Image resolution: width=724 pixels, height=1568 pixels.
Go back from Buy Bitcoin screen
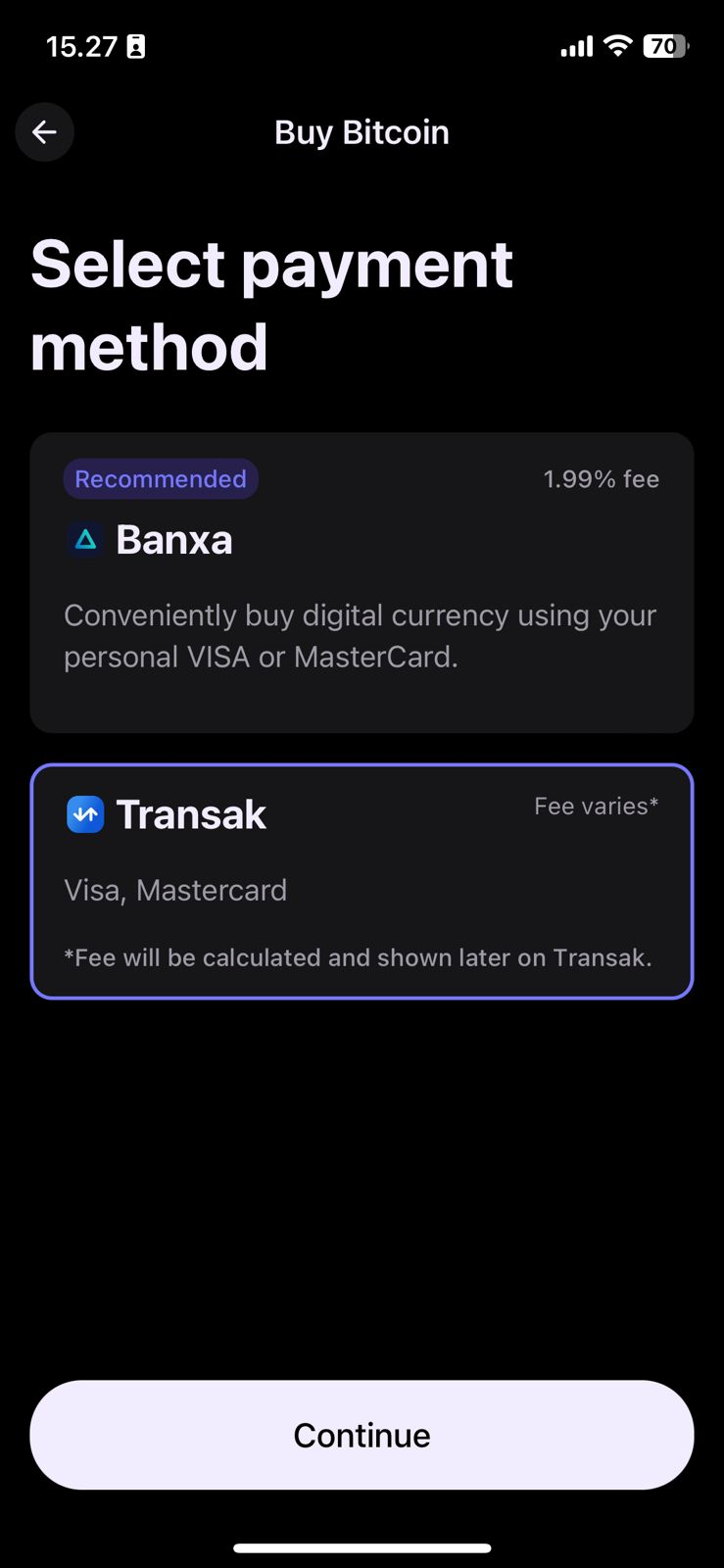(x=44, y=132)
